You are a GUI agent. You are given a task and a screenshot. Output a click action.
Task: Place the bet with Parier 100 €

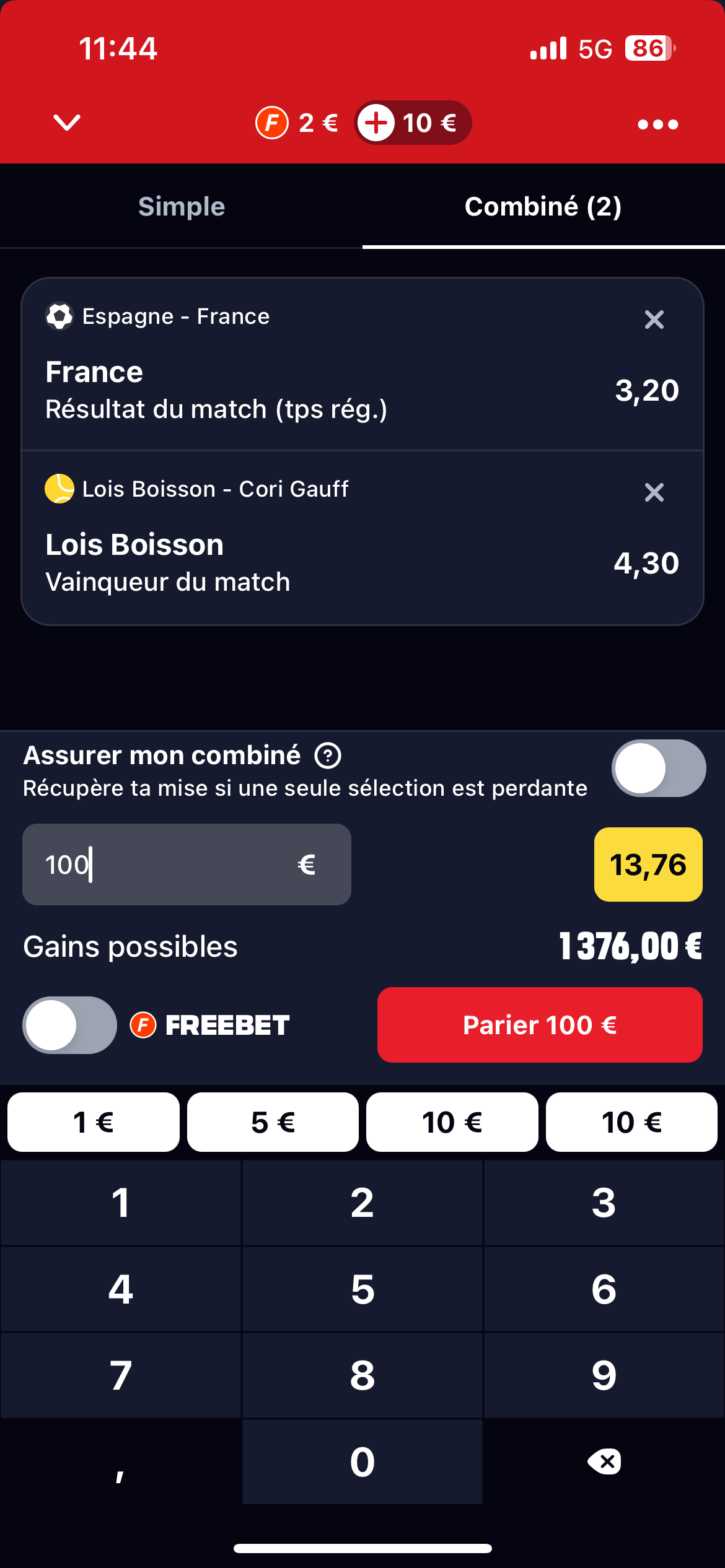[x=540, y=1025]
